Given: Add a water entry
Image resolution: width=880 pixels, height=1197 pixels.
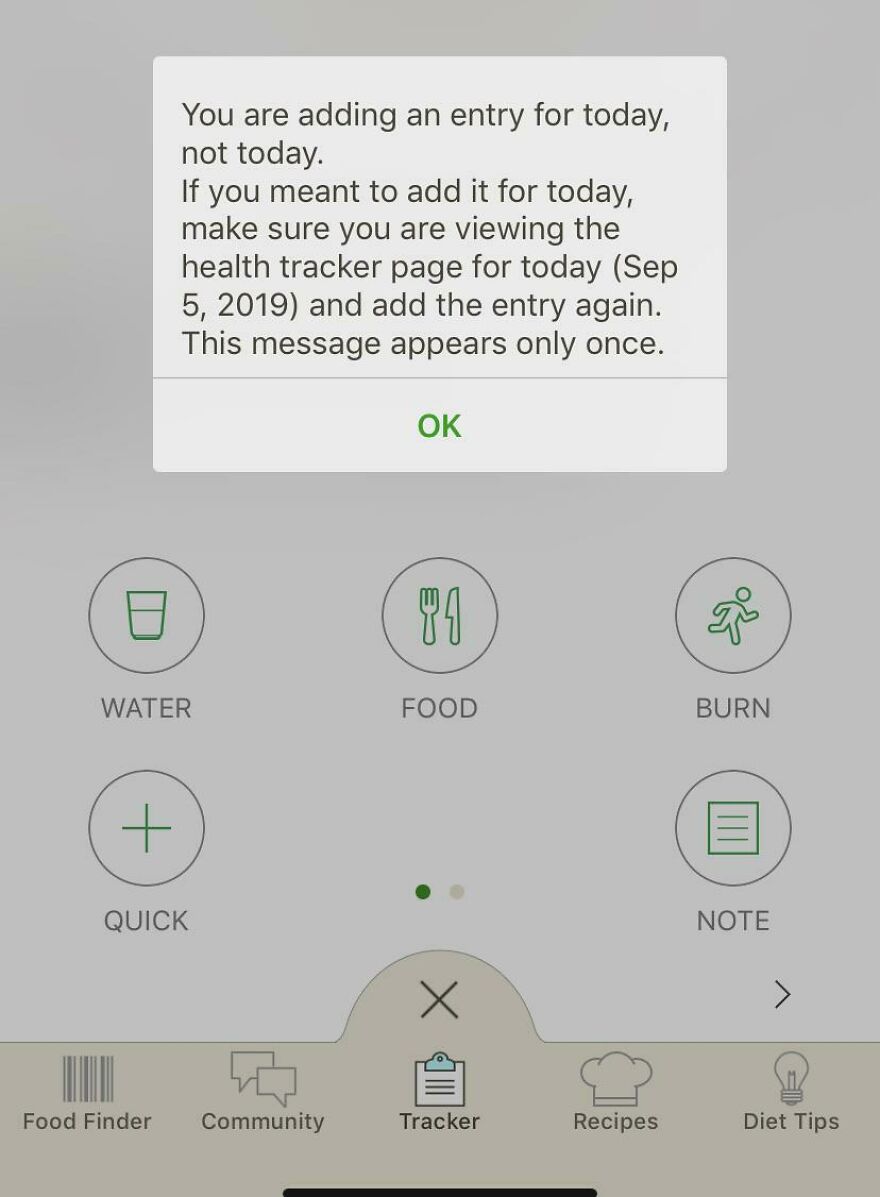Looking at the screenshot, I should pos(146,616).
